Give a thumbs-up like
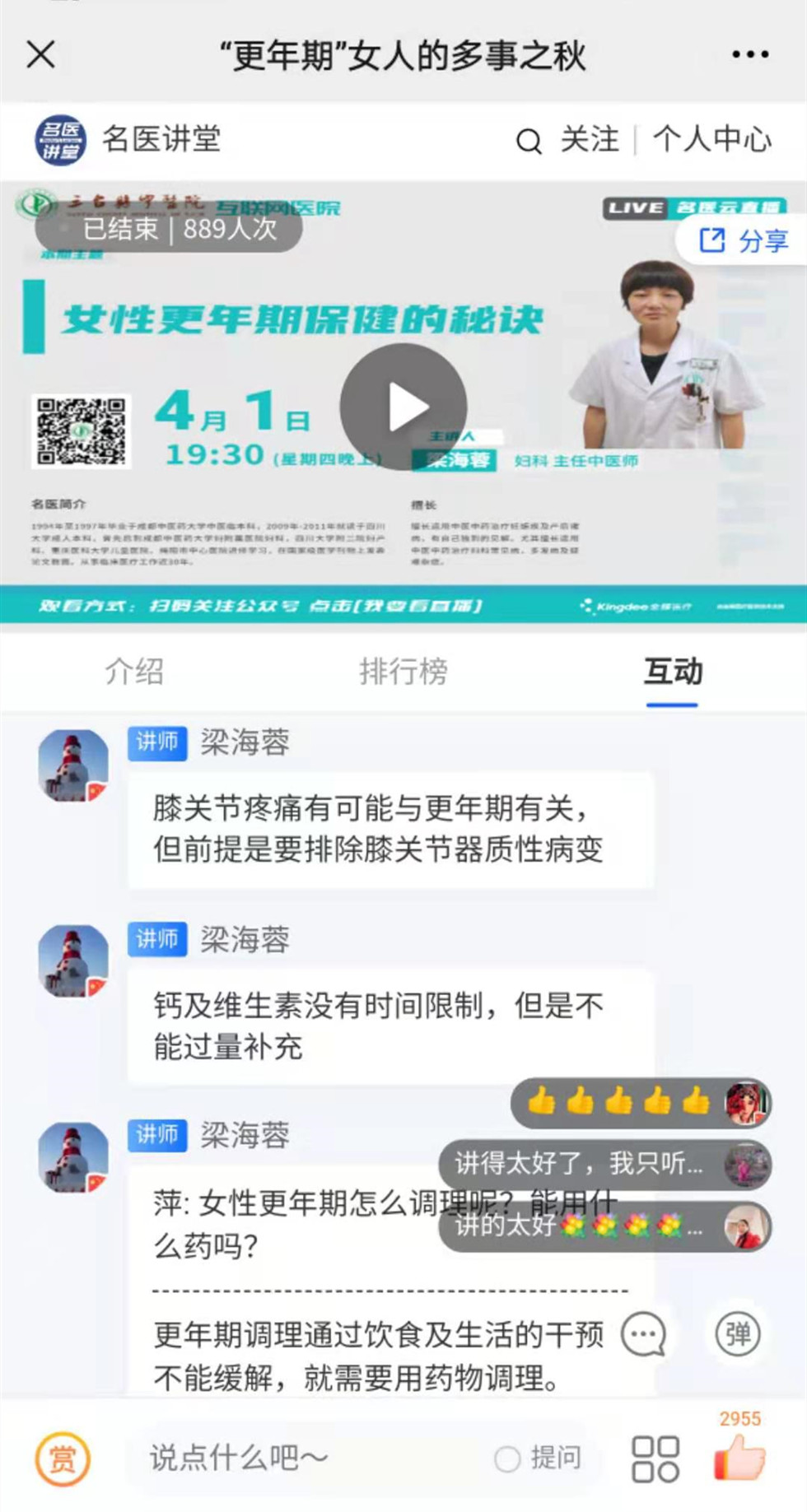 739,1457
